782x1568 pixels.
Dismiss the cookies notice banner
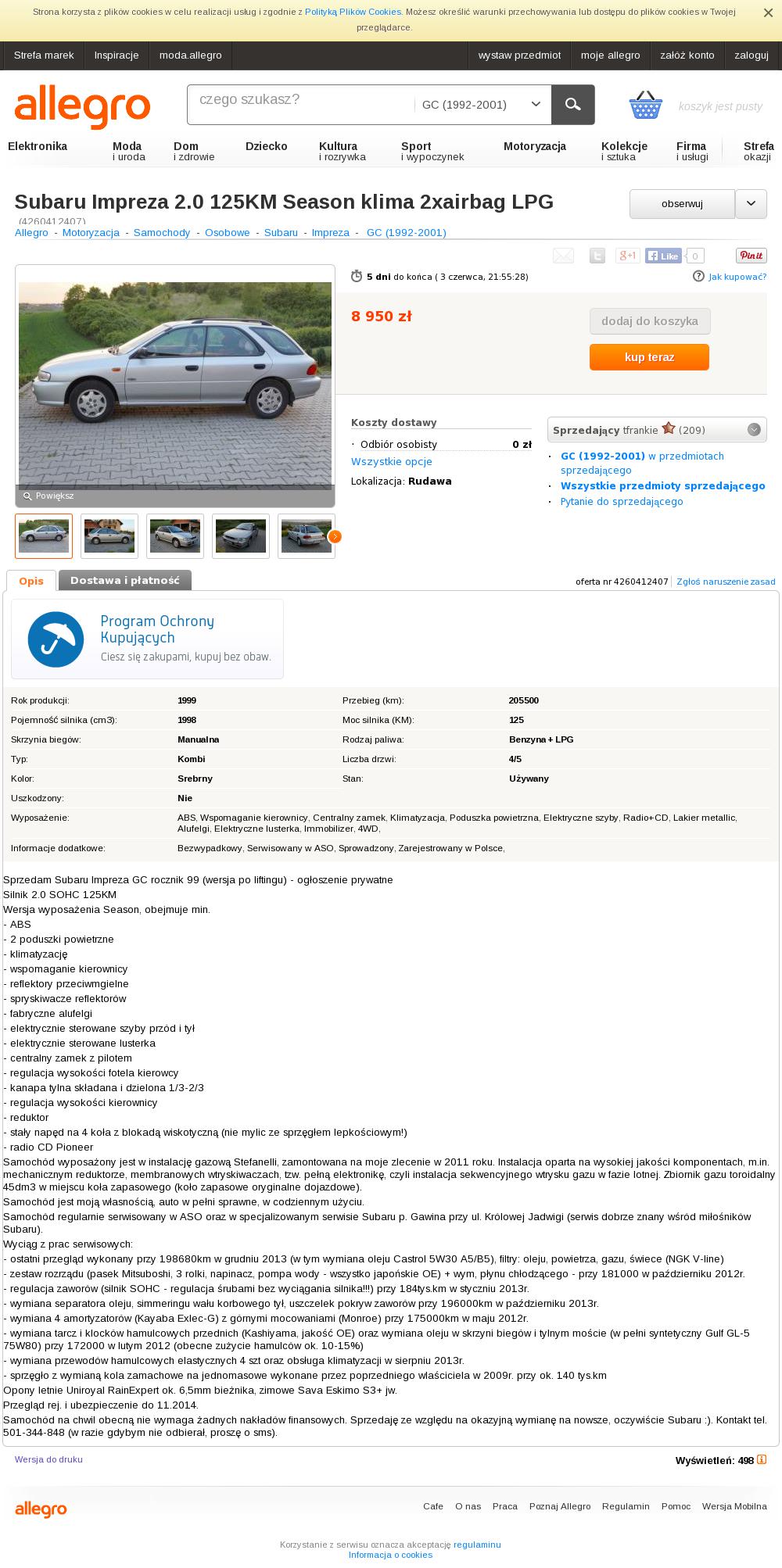(768, 13)
